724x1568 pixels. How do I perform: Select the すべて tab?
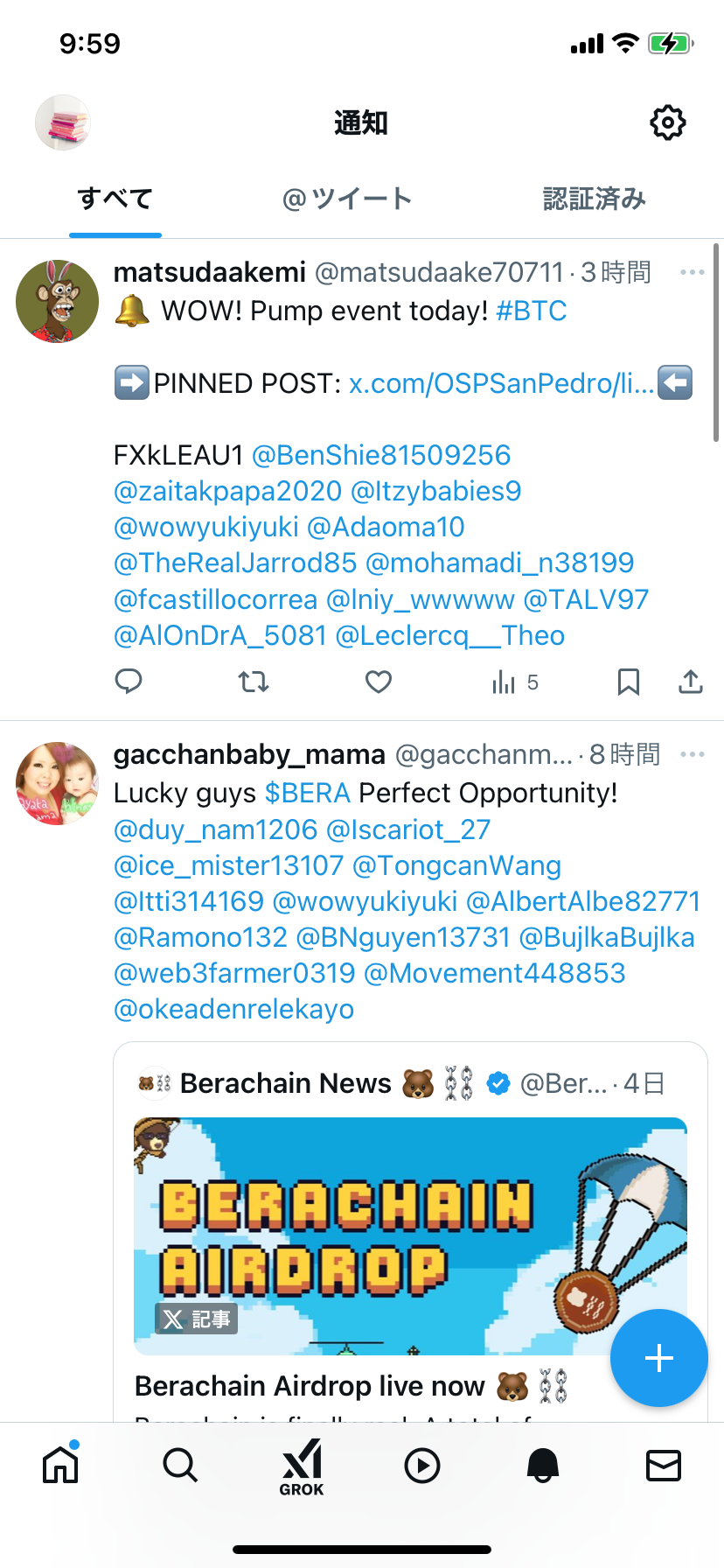[115, 199]
